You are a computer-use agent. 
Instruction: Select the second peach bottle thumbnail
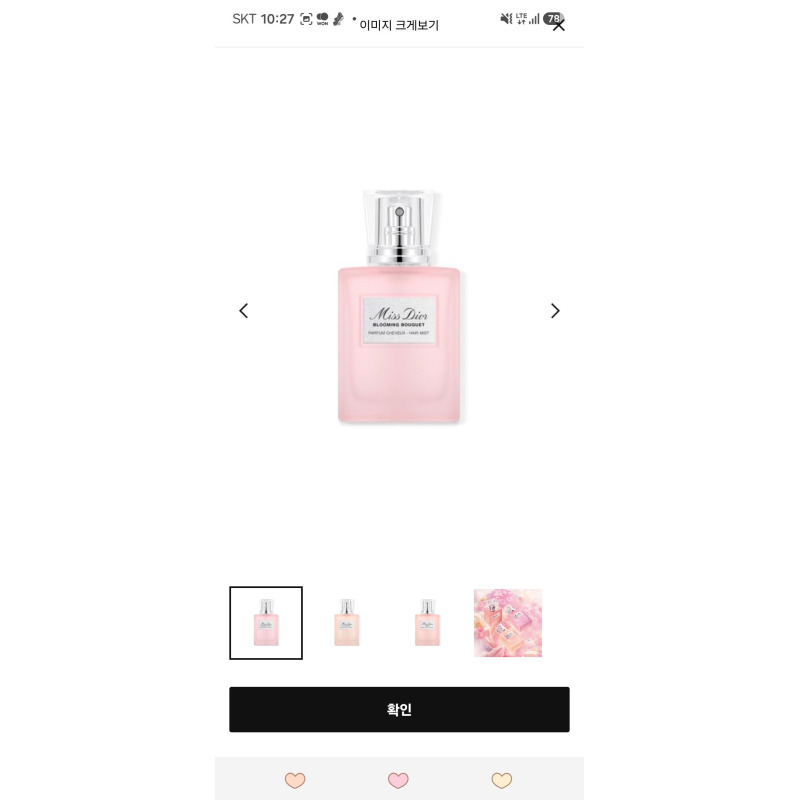point(346,623)
